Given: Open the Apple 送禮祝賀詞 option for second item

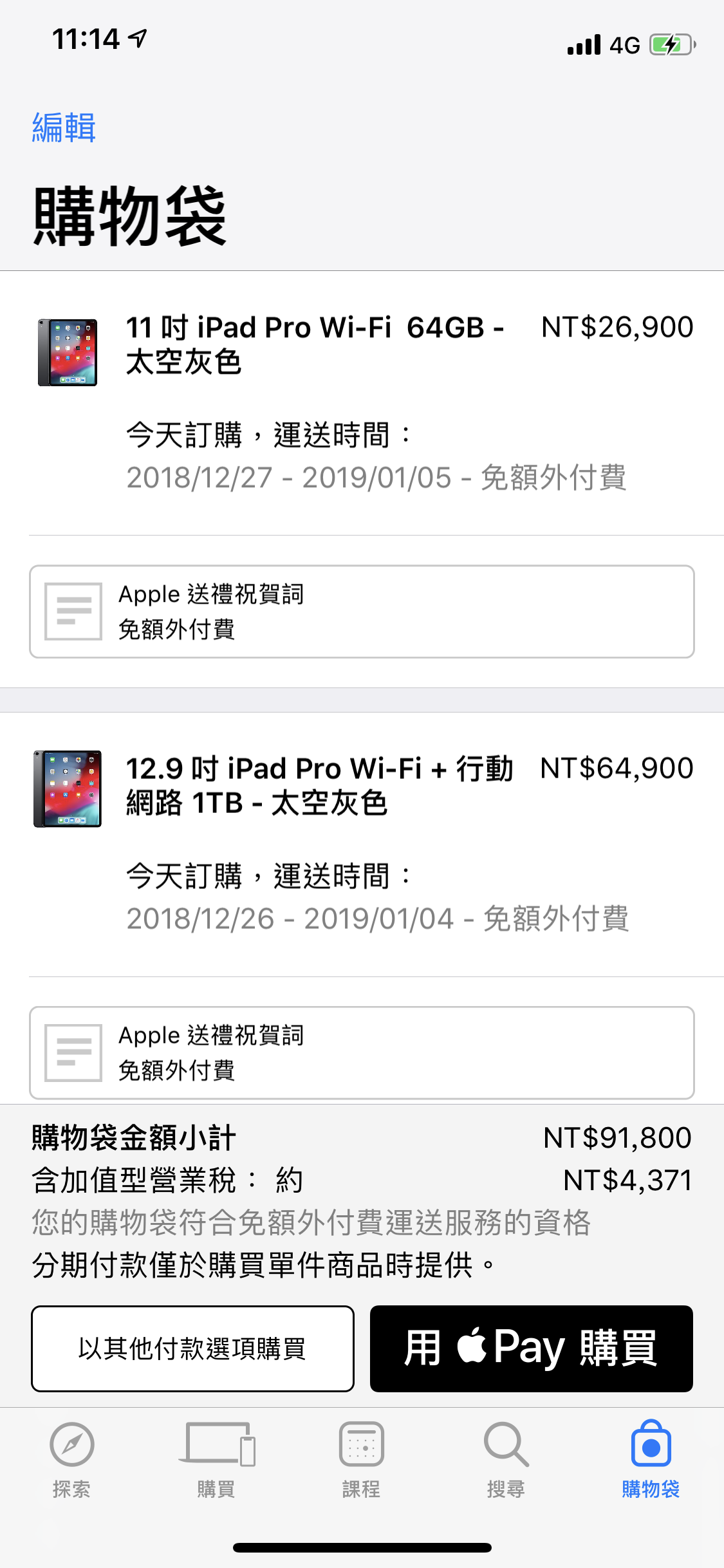Looking at the screenshot, I should (212, 1035).
